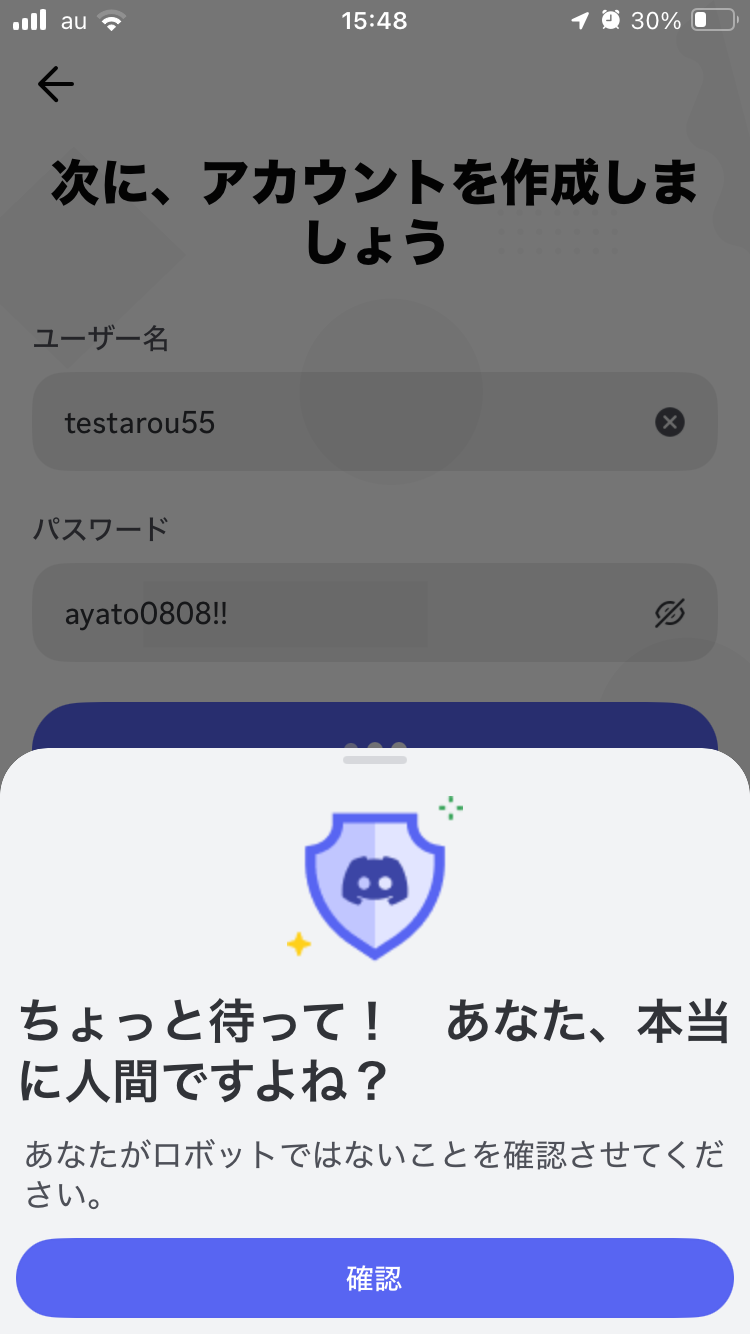
Task: Clear the username field text
Action: 669,422
